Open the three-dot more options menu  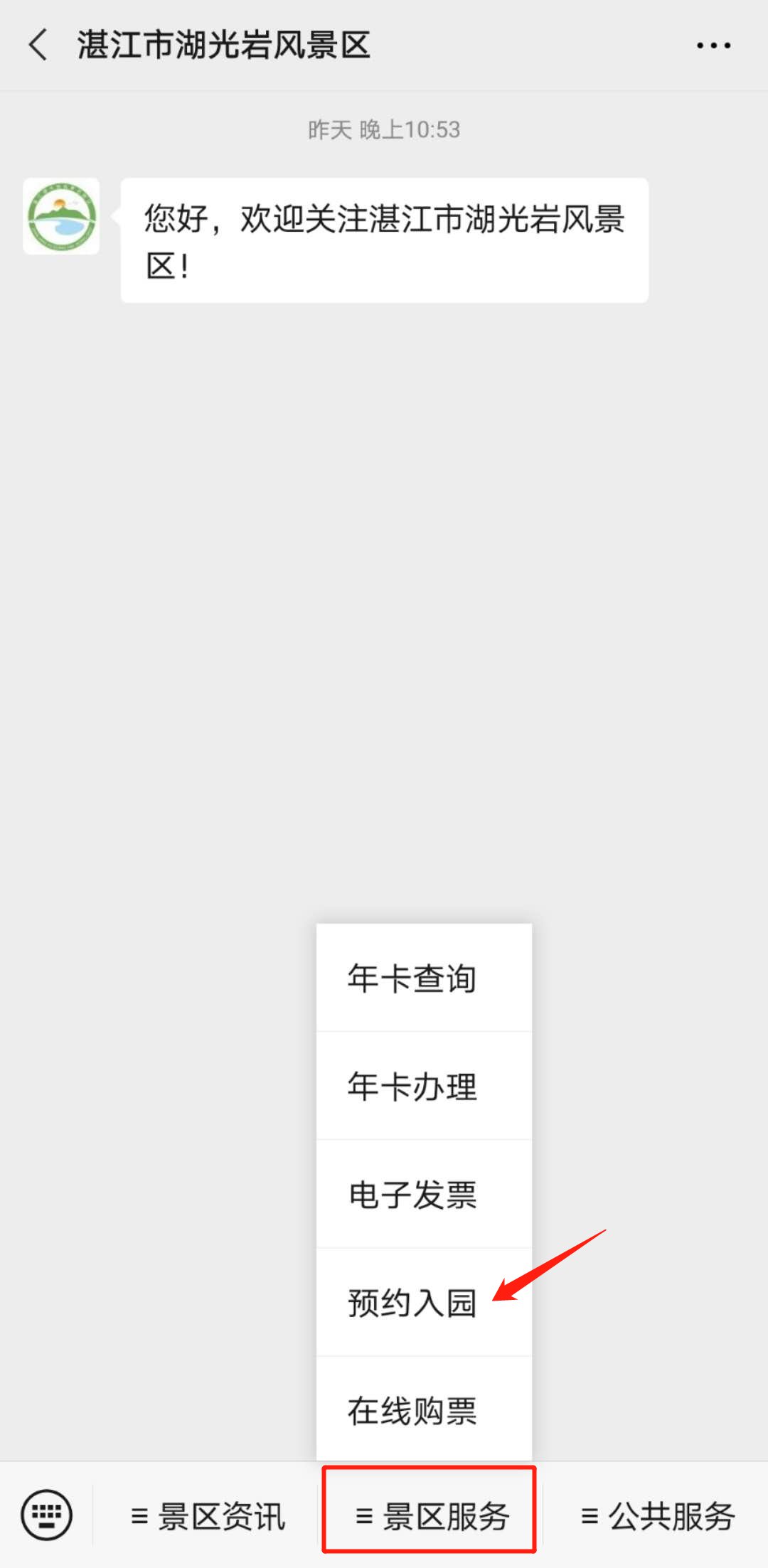[x=713, y=46]
